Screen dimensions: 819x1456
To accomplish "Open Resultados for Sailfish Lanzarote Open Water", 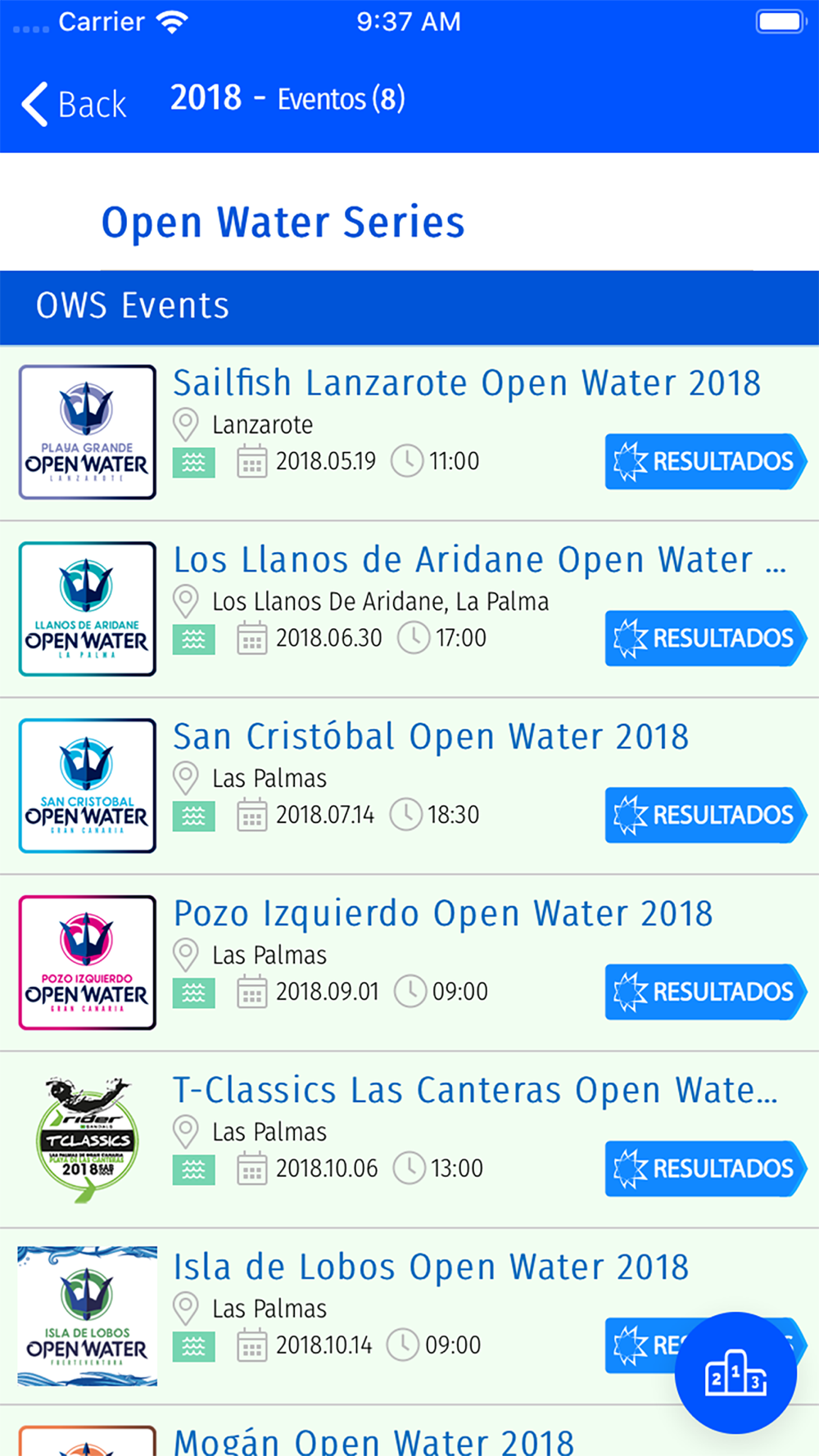I will coord(706,461).
